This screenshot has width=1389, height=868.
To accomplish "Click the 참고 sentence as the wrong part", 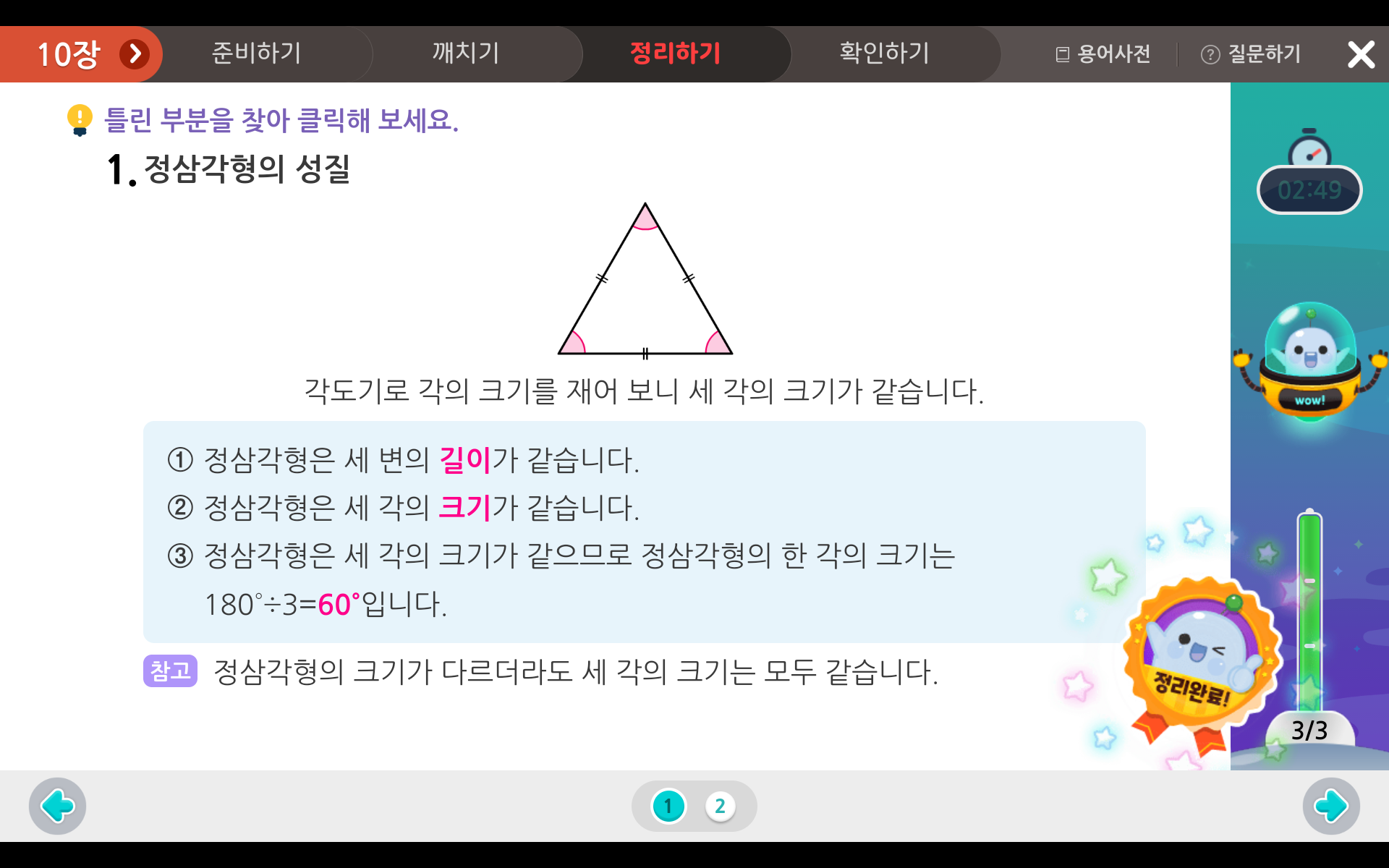I will 575,673.
